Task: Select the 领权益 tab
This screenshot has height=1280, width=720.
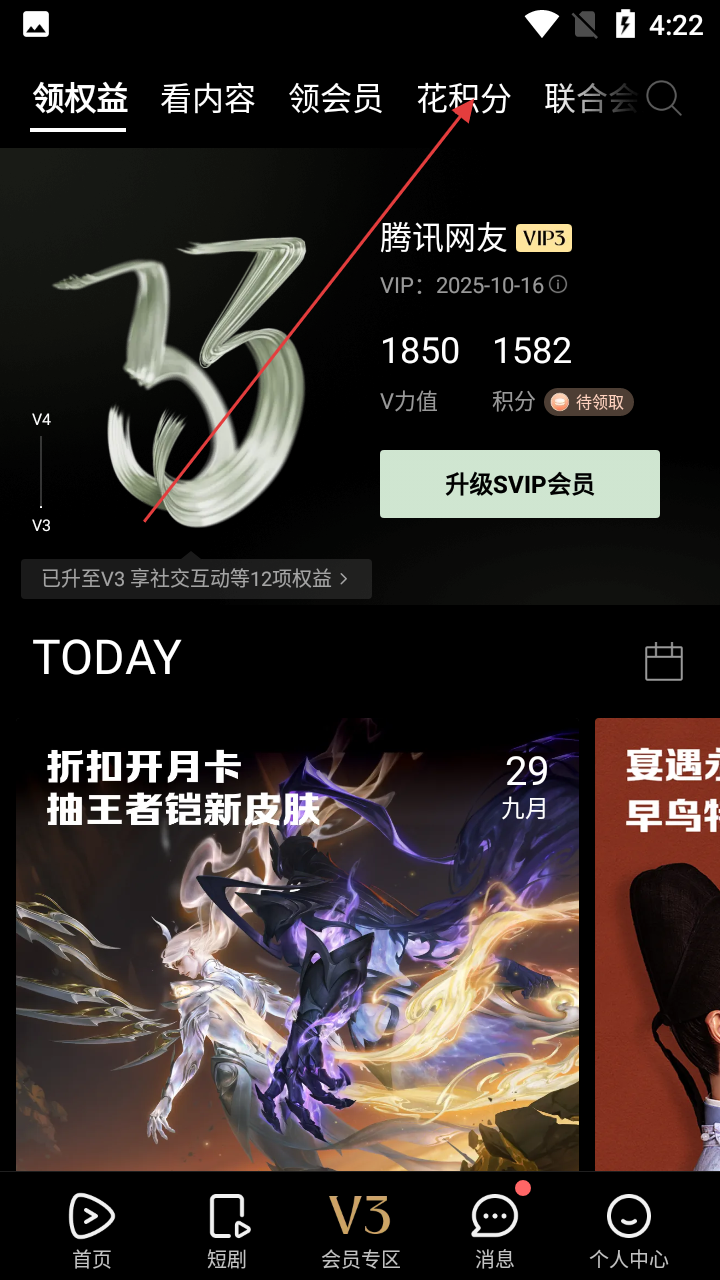Action: coord(80,99)
